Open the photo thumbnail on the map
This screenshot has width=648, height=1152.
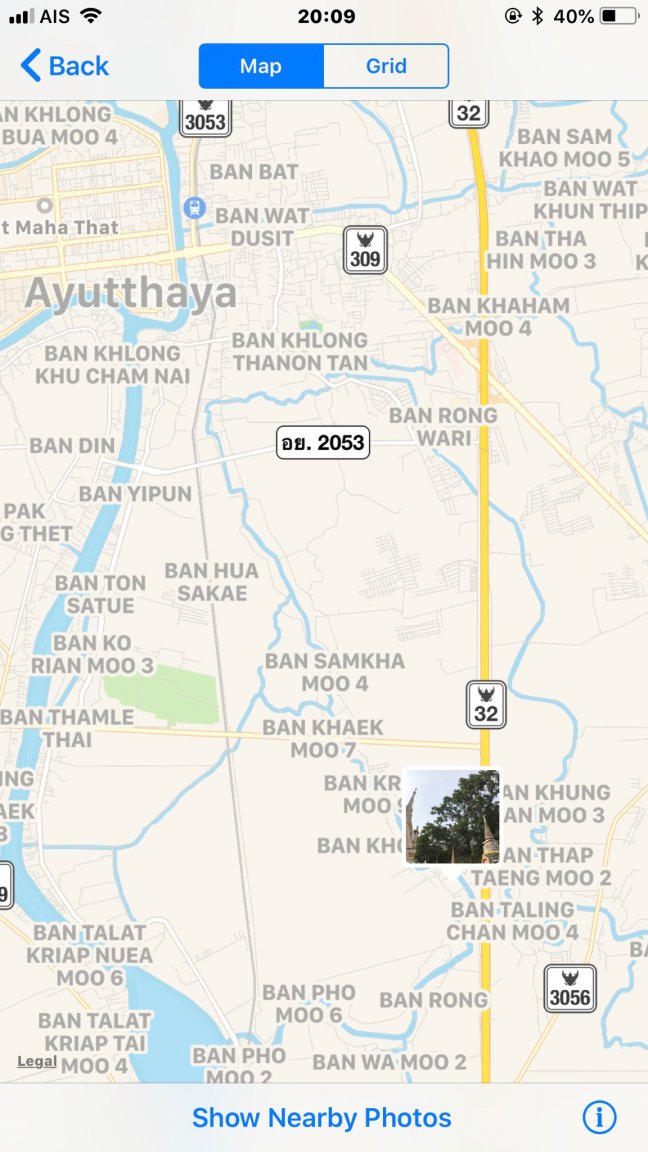click(452, 815)
